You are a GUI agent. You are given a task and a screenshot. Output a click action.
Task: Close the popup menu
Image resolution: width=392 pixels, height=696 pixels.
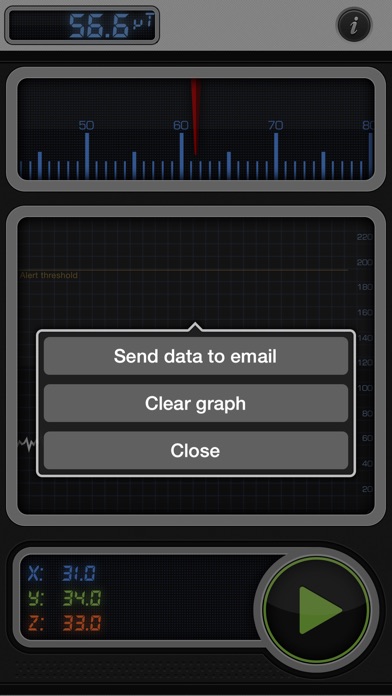click(x=196, y=451)
